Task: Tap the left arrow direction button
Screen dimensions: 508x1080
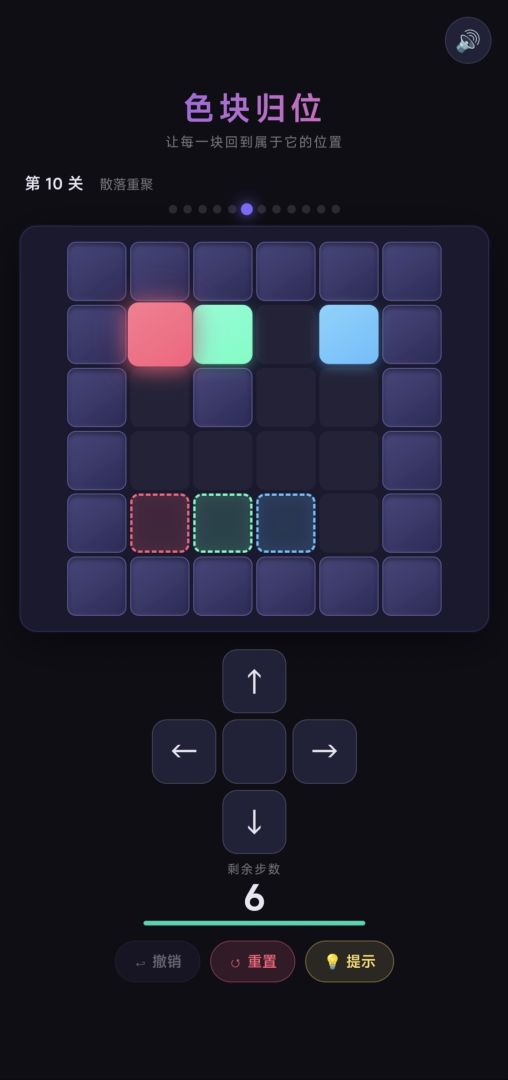Action: tap(184, 751)
